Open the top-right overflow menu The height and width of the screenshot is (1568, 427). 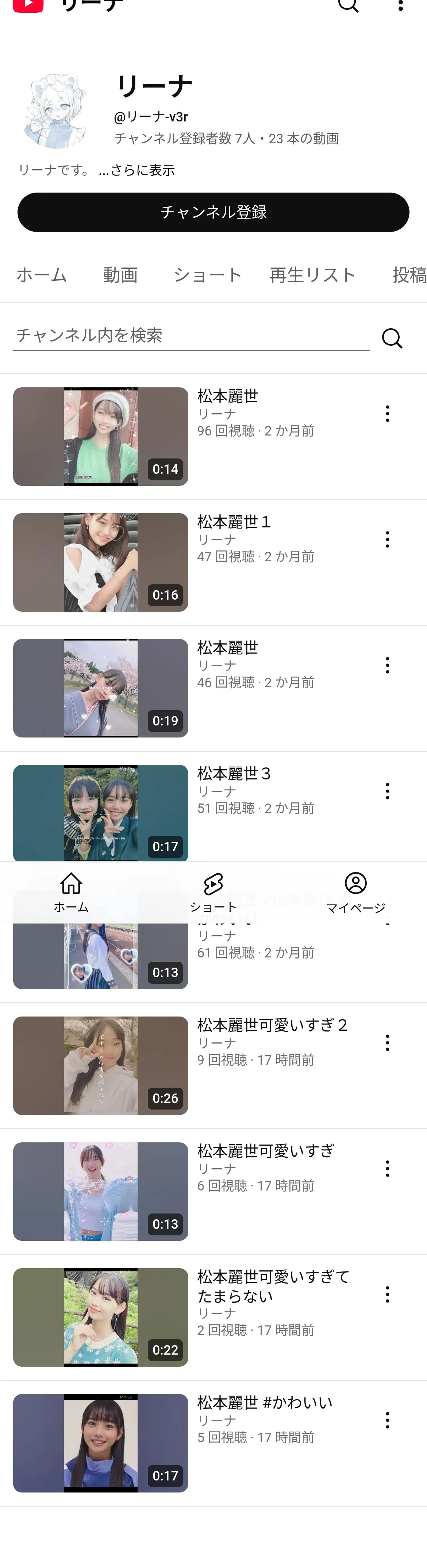tap(400, 5)
